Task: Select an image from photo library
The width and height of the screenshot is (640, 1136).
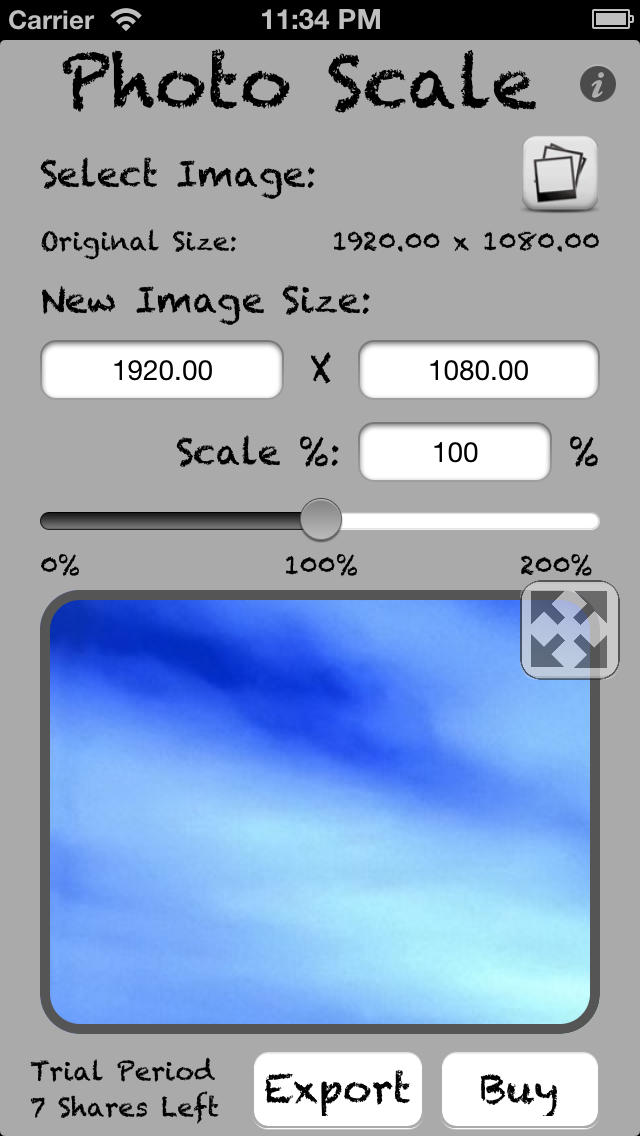Action: click(x=560, y=174)
